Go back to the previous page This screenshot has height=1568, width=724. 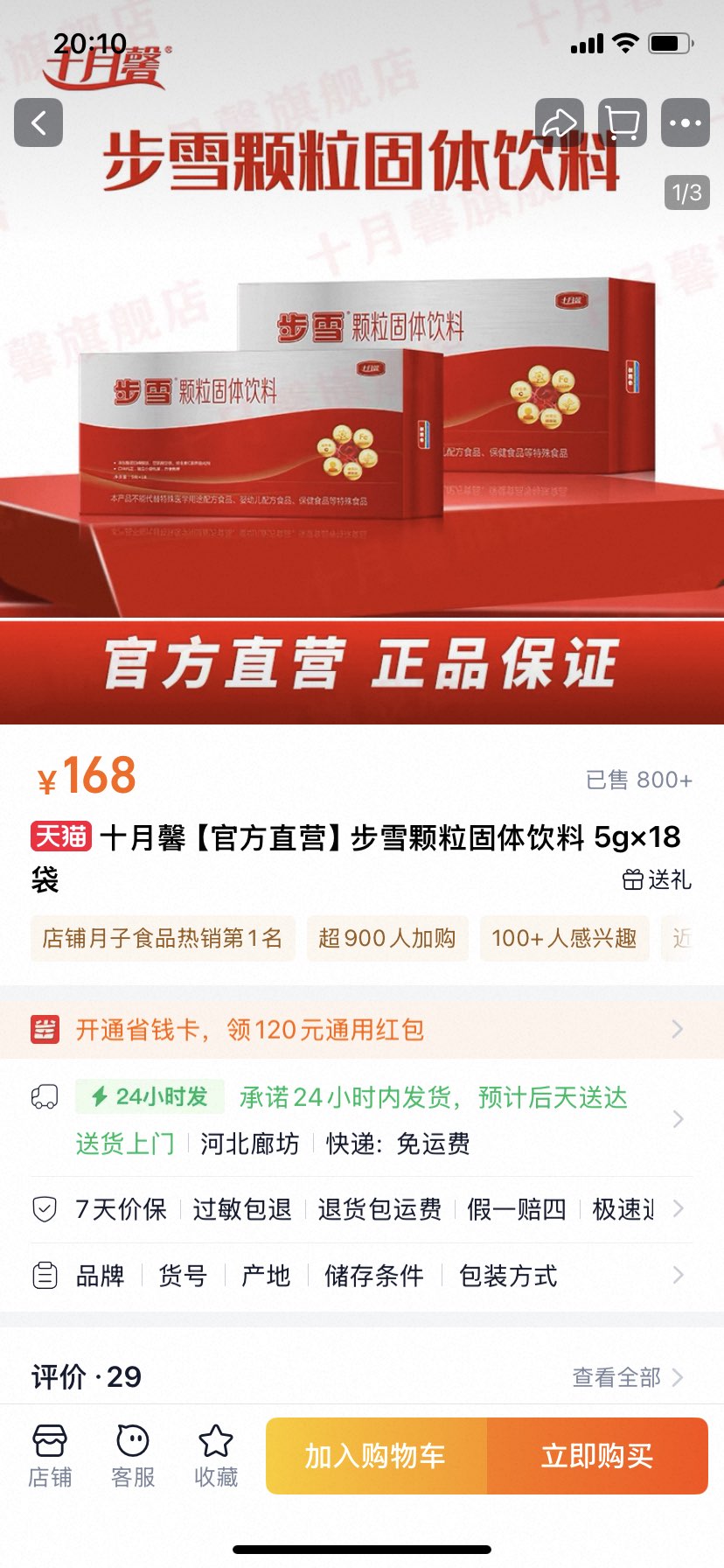coord(38,122)
